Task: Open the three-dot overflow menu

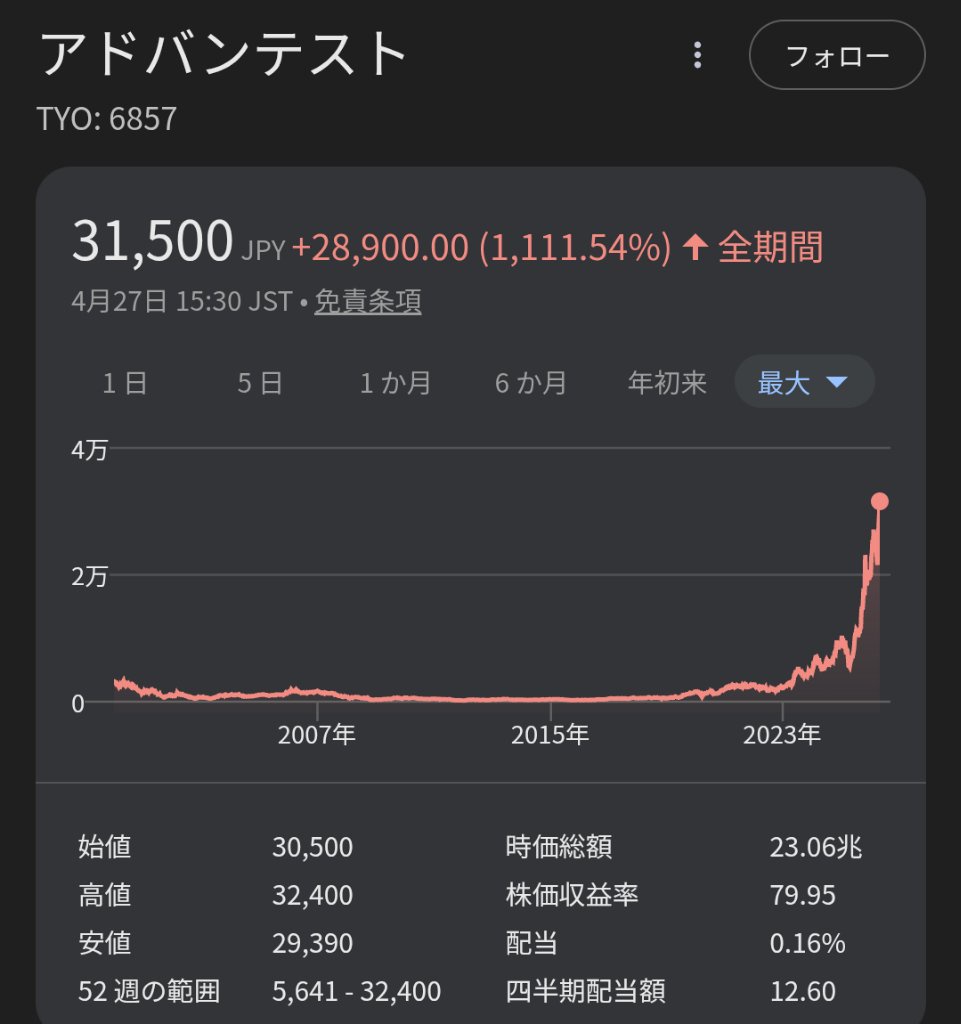Action: (698, 55)
